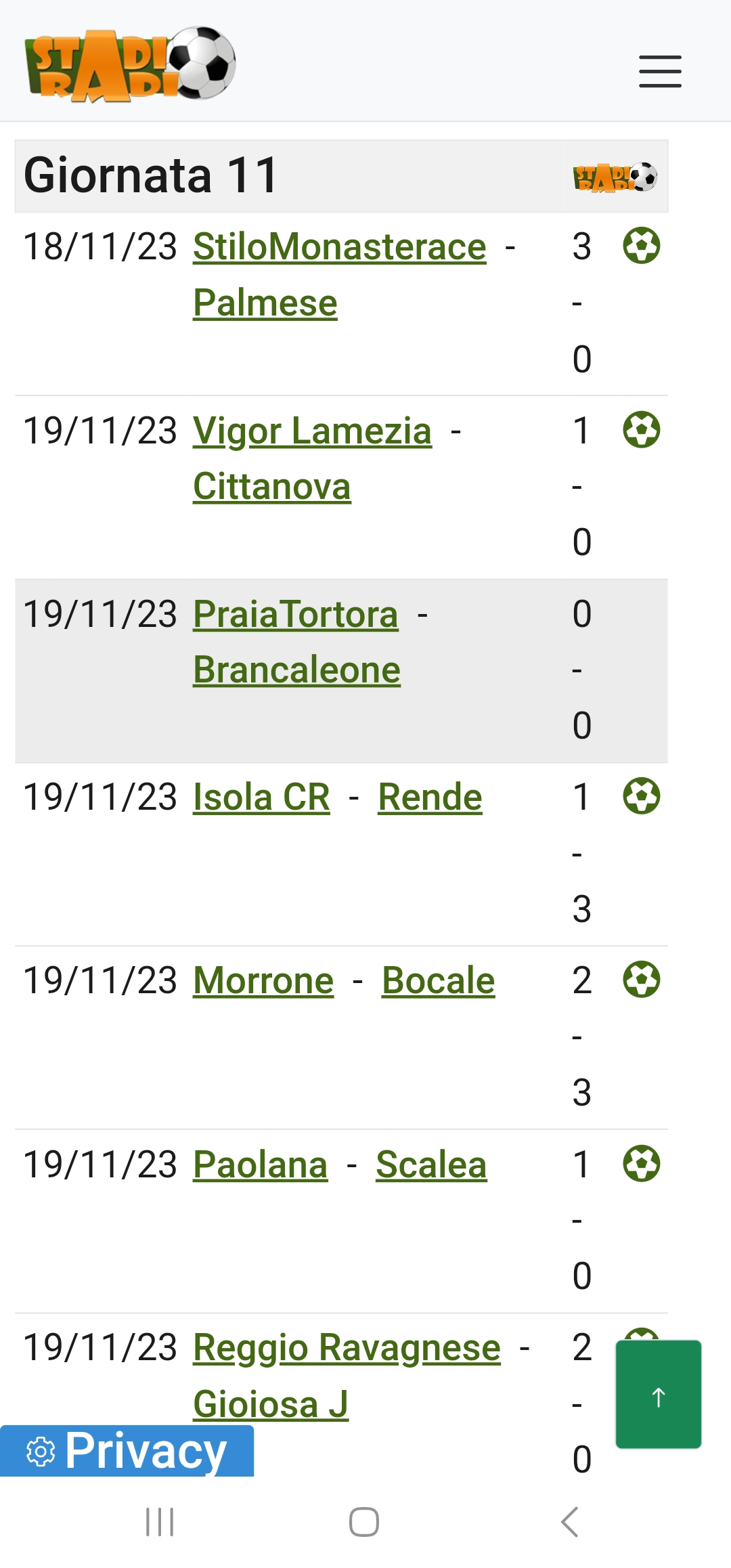Open PraiaTortora team details
Image resolution: width=731 pixels, height=1568 pixels.
296,614
